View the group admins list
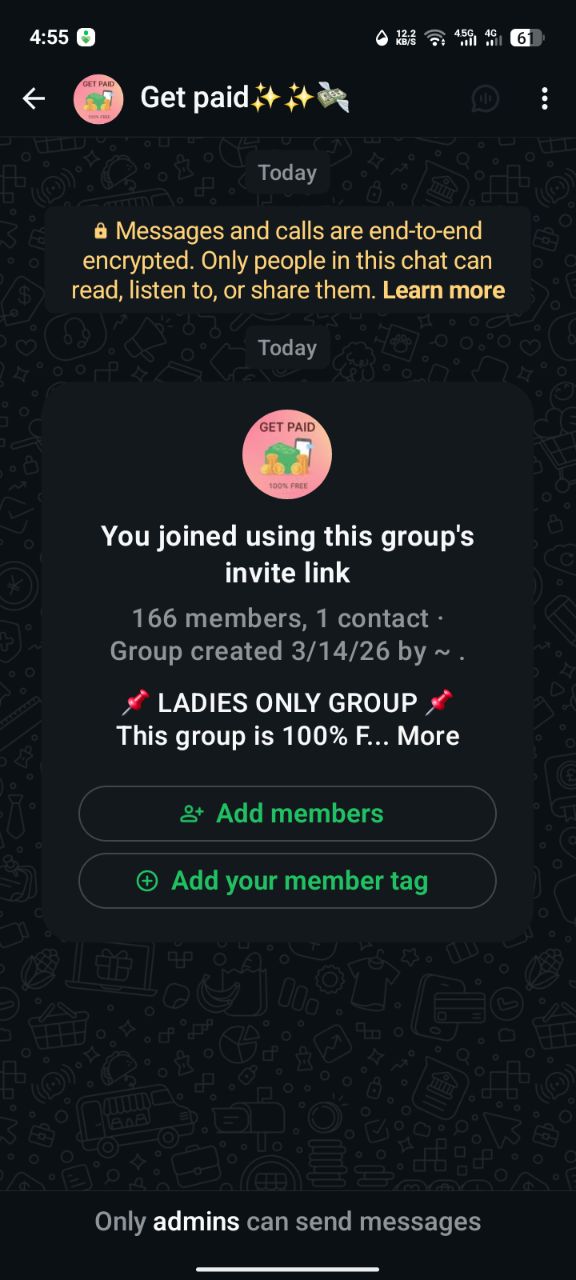 pos(196,1221)
